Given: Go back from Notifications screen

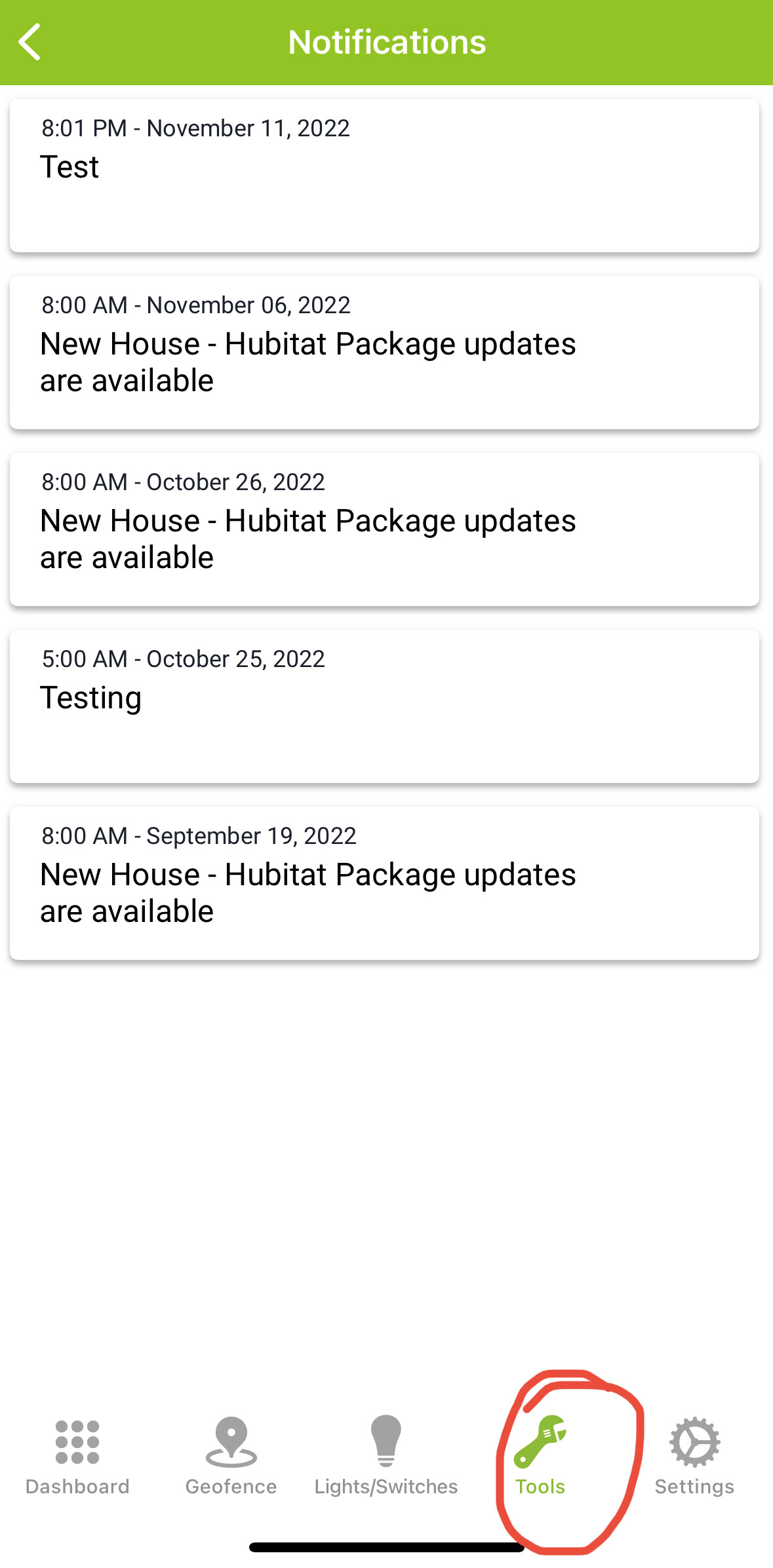Looking at the screenshot, I should (x=30, y=42).
